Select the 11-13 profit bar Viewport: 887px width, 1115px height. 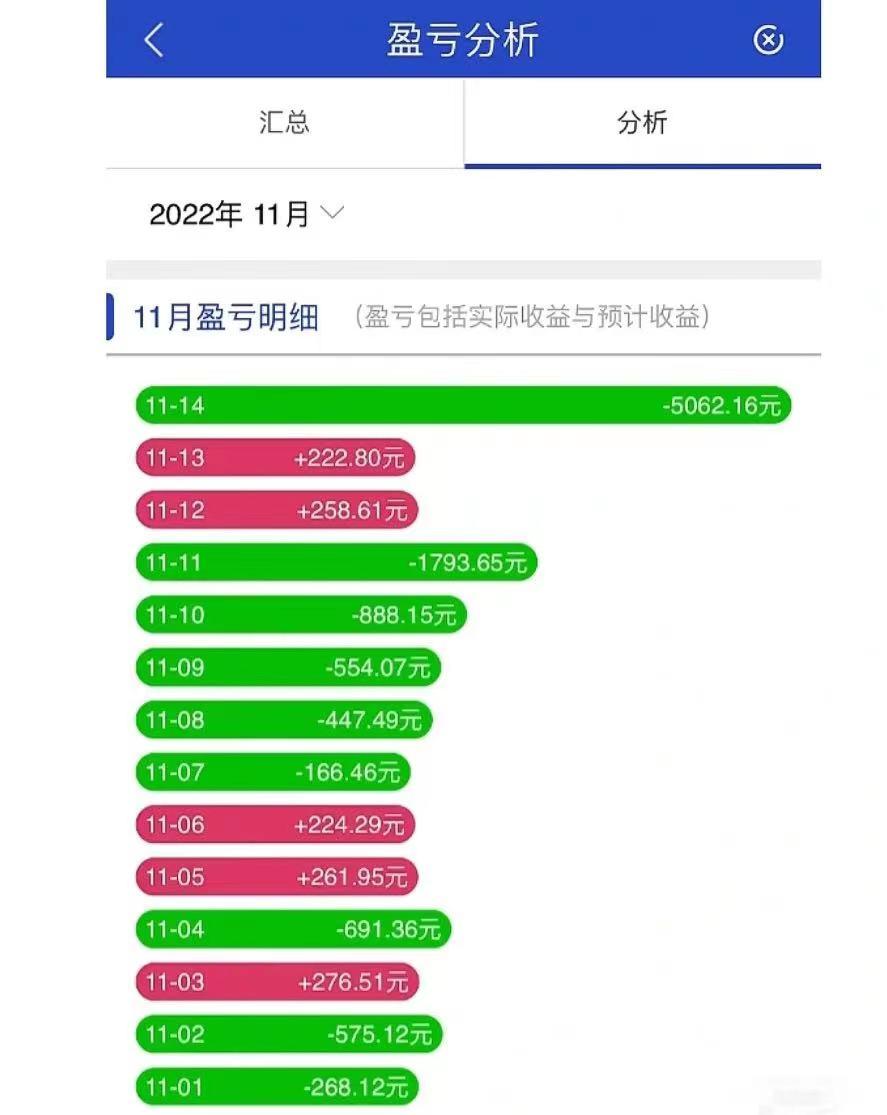pyautogui.click(x=277, y=458)
